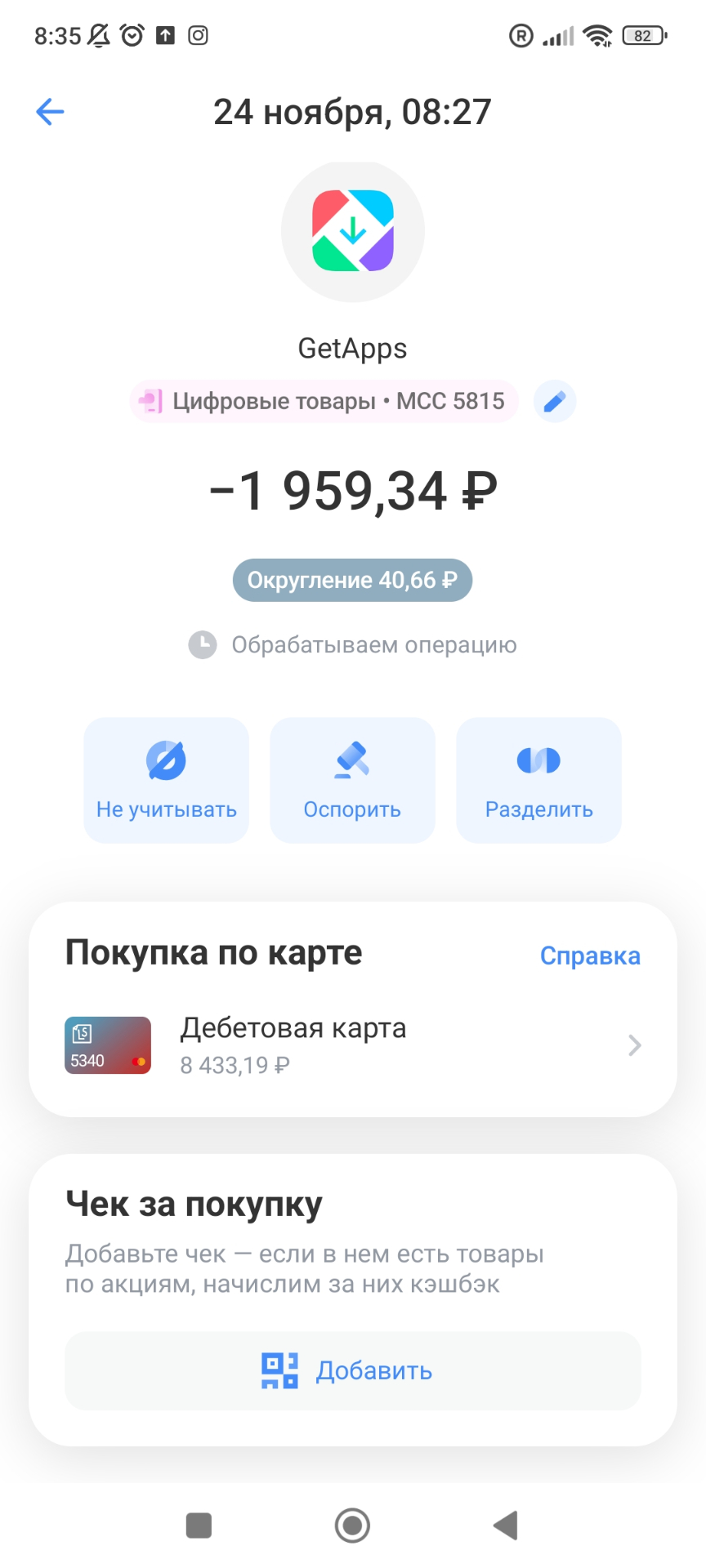This screenshot has width=706, height=1568.
Task: Split the expense with 'Разделить'
Action: tap(538, 780)
